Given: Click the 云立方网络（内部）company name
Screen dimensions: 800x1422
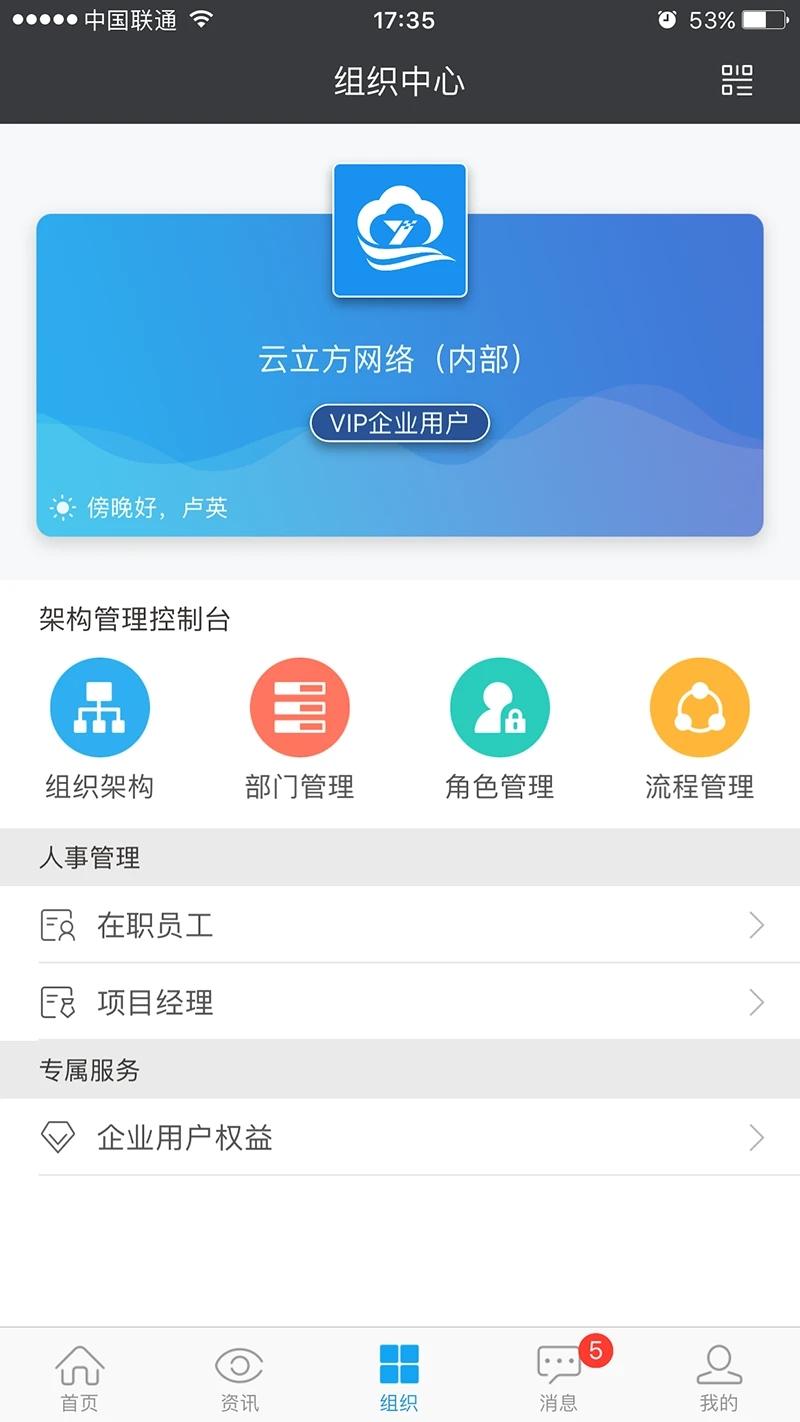Looking at the screenshot, I should tap(400, 360).
